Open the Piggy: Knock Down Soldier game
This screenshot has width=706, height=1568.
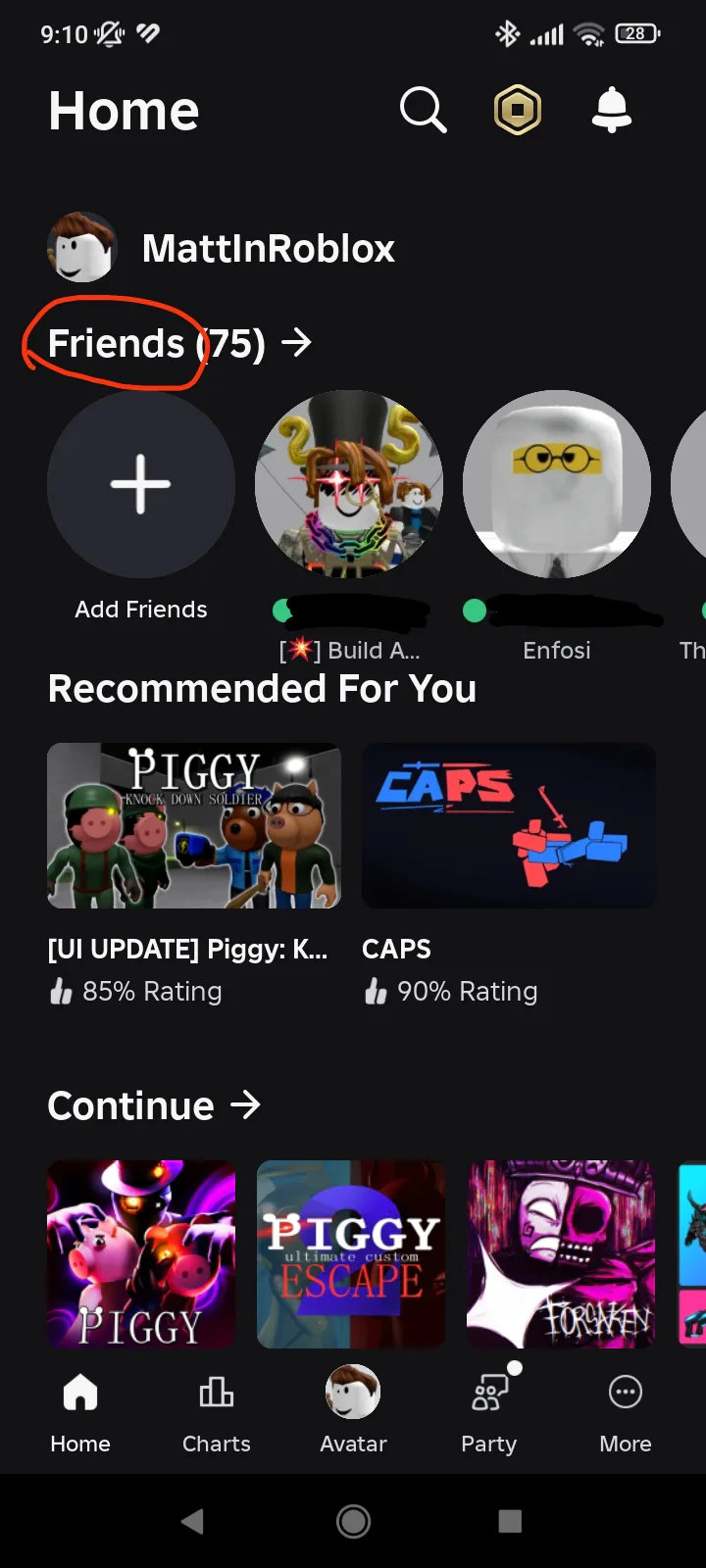coord(194,825)
